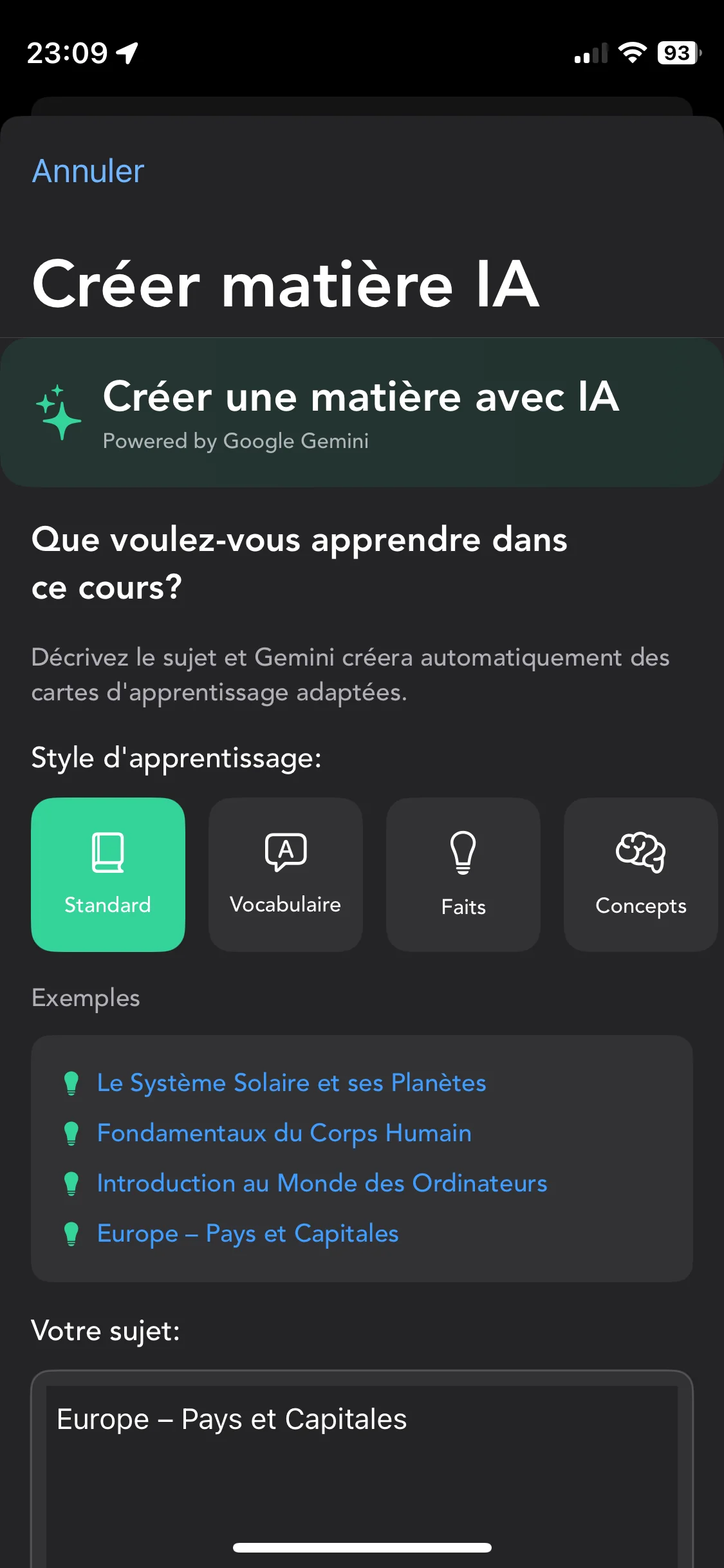This screenshot has height=1568, width=724.
Task: Click the lightbulb icon beside Europe – Pays
Action: 71,1234
